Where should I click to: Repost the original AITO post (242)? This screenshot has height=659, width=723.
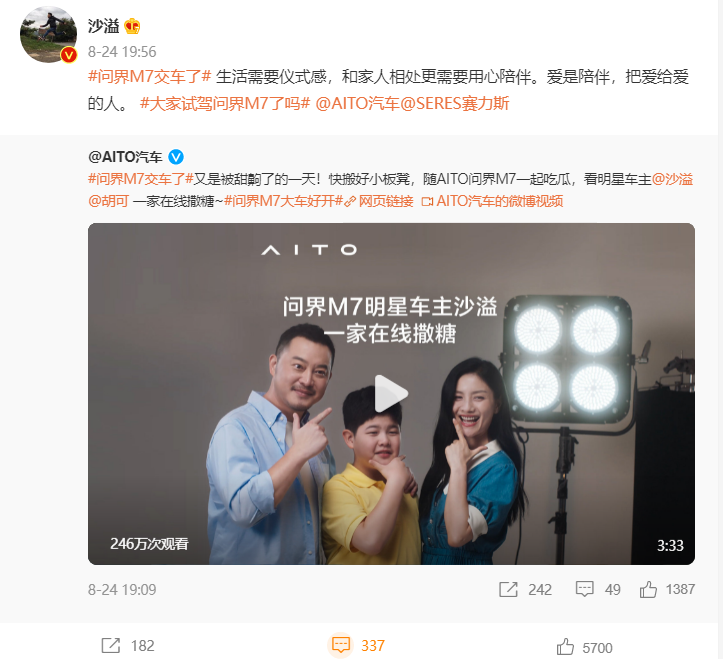tap(526, 589)
